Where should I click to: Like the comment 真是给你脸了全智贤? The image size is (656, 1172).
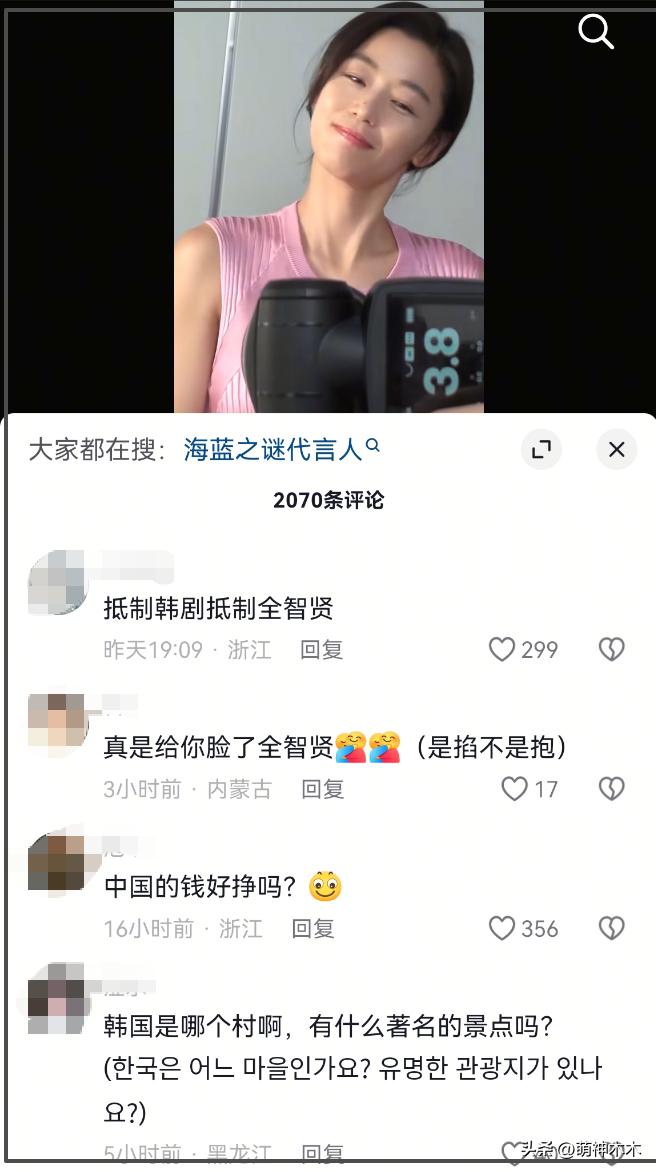(514, 790)
